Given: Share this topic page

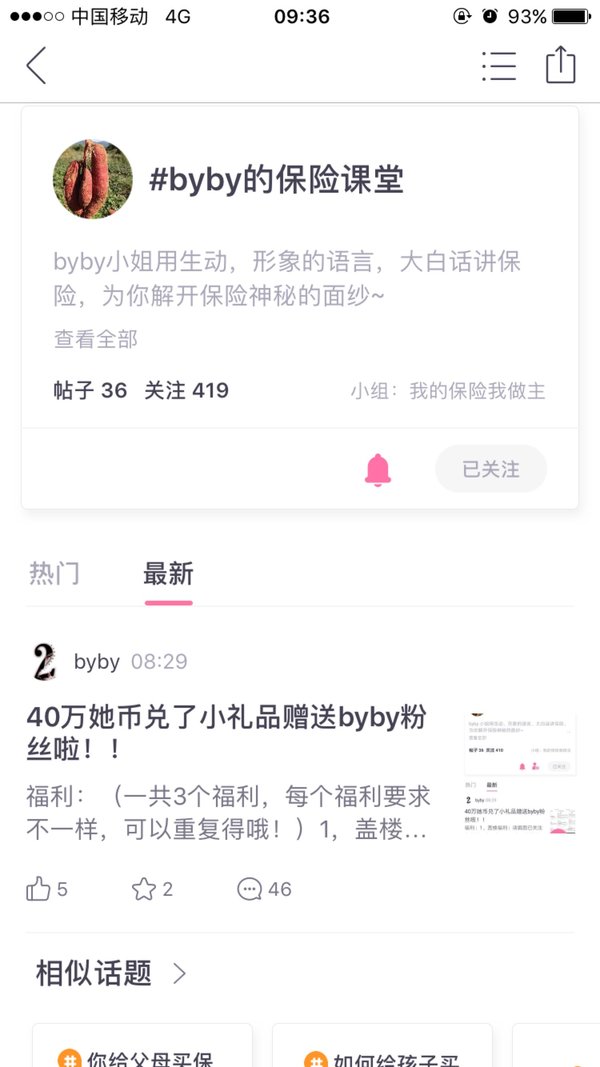Looking at the screenshot, I should coord(561,65).
